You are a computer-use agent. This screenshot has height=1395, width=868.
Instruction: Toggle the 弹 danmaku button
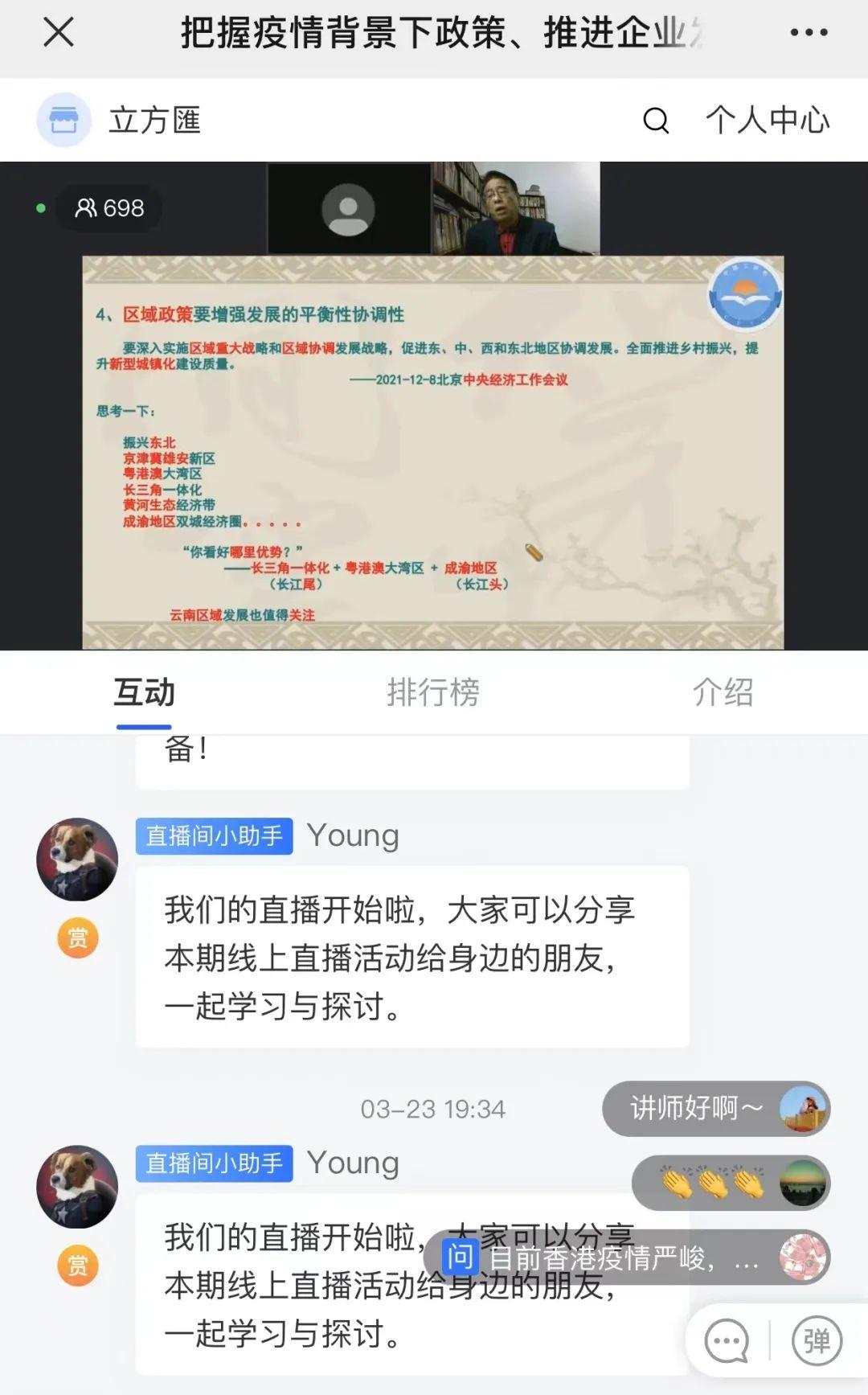pos(817,1340)
